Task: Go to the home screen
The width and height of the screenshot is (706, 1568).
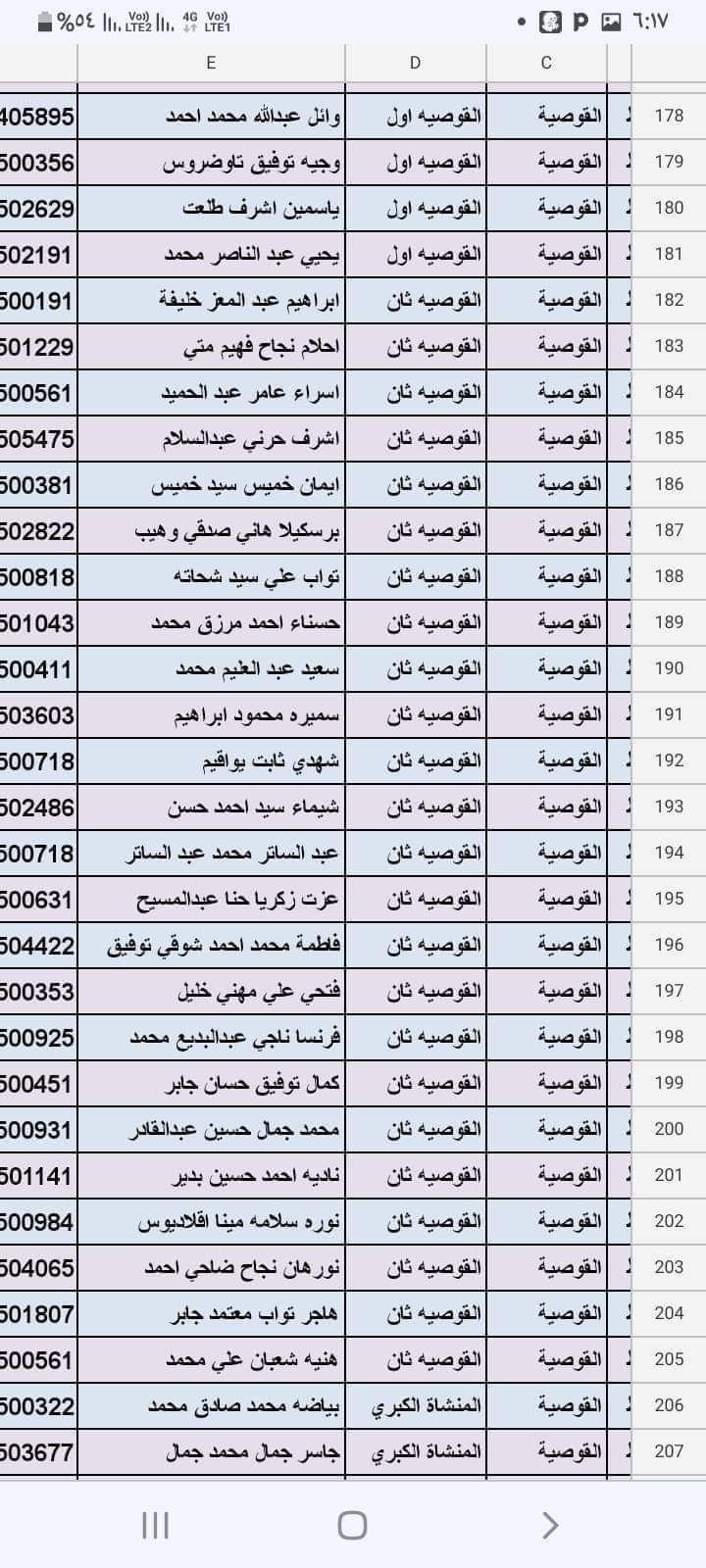Action: click(352, 1525)
